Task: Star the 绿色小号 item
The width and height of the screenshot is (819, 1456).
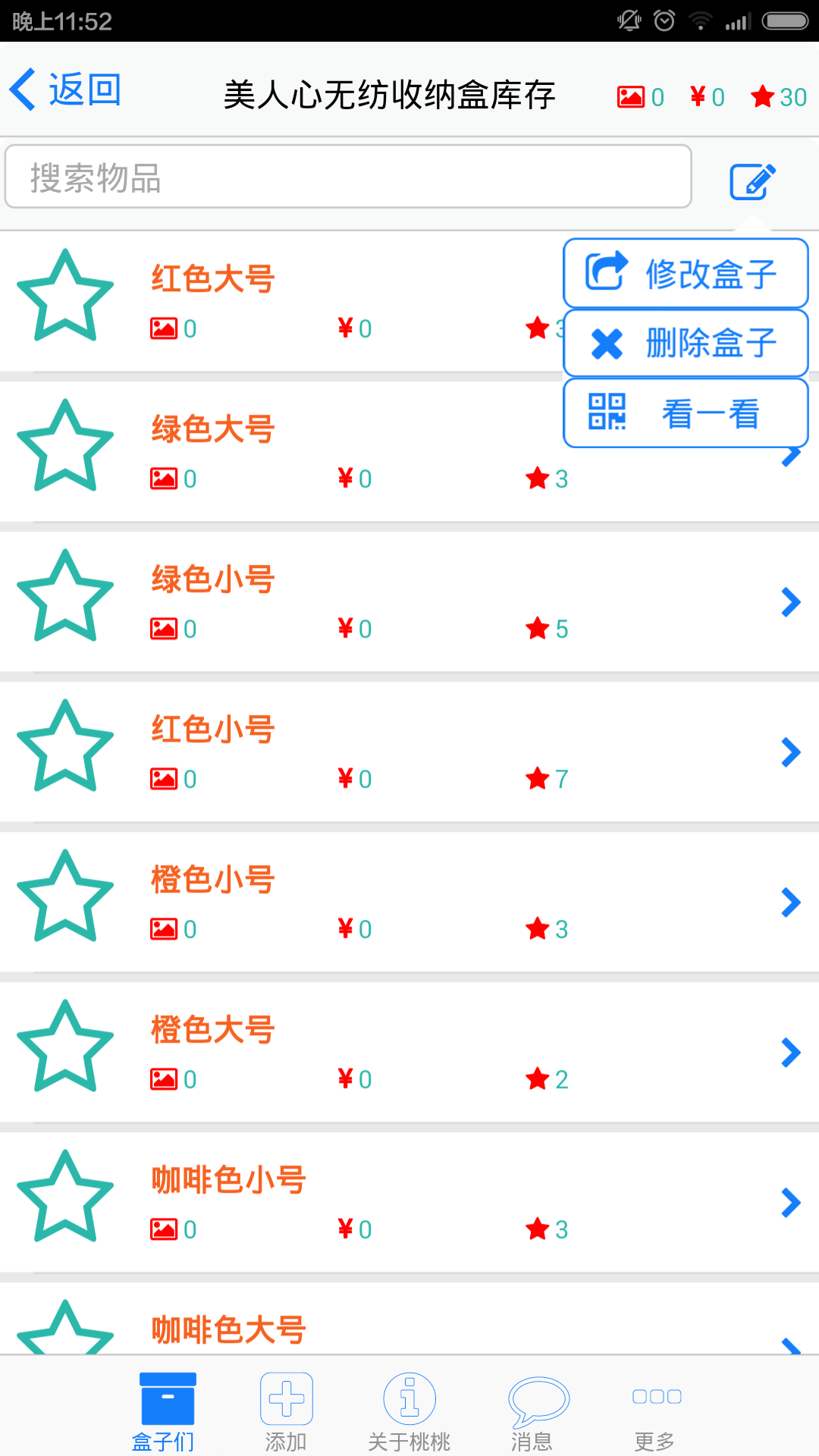Action: tap(65, 598)
